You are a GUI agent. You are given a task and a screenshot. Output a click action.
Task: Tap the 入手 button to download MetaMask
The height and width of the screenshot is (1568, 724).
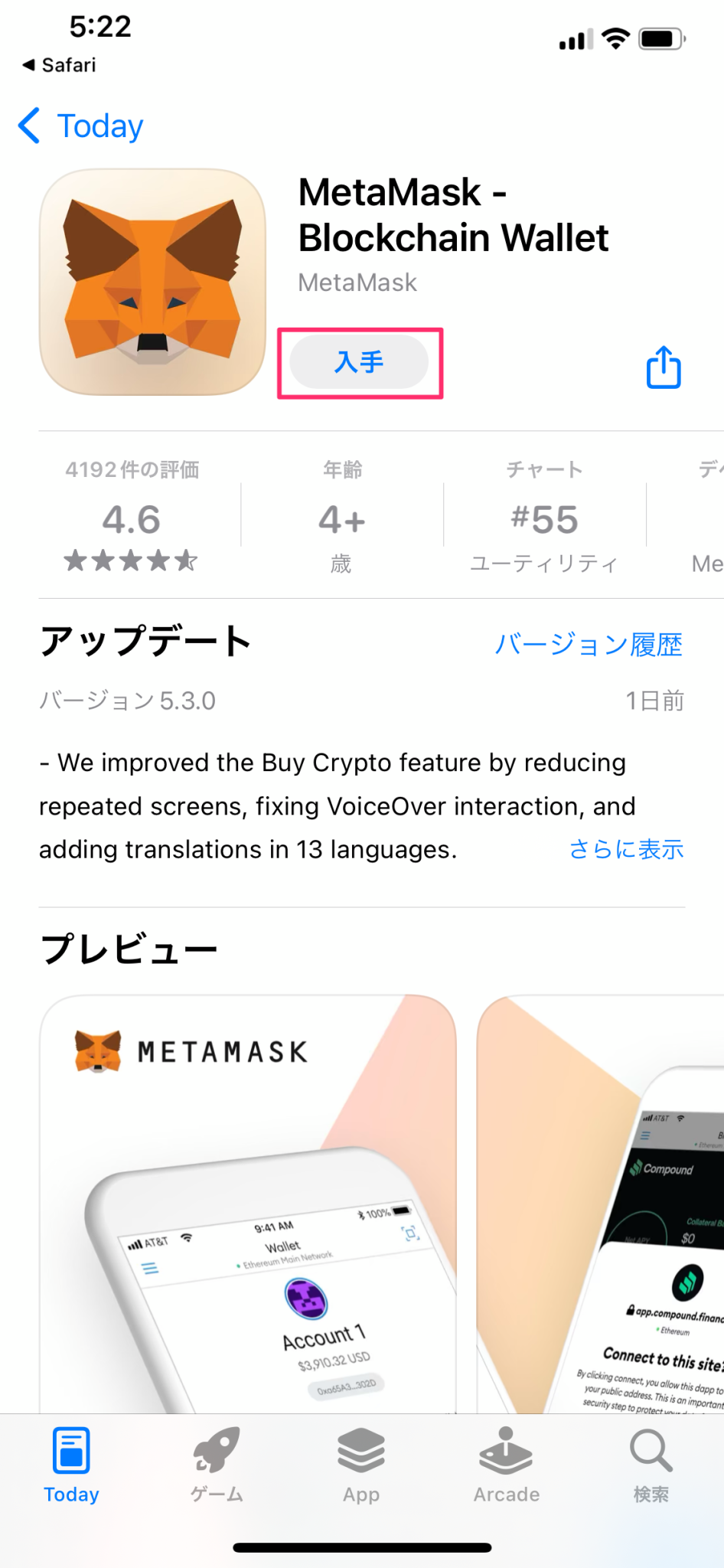point(359,361)
